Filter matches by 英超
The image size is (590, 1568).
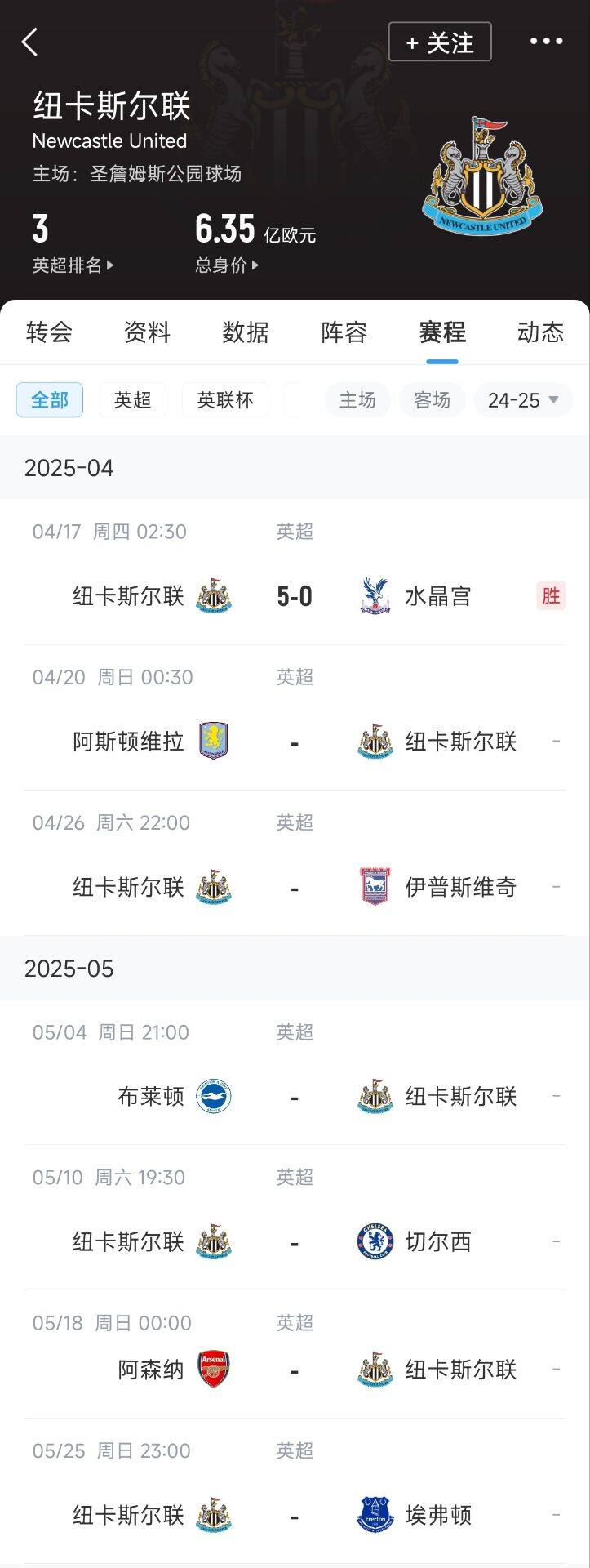click(132, 400)
